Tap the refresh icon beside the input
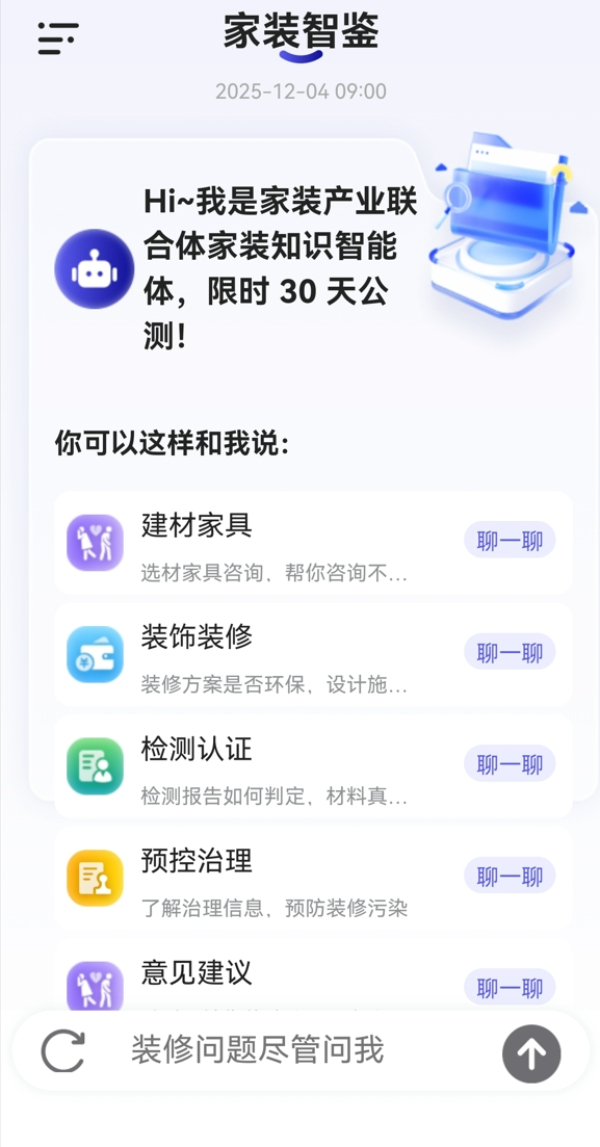 63,1051
